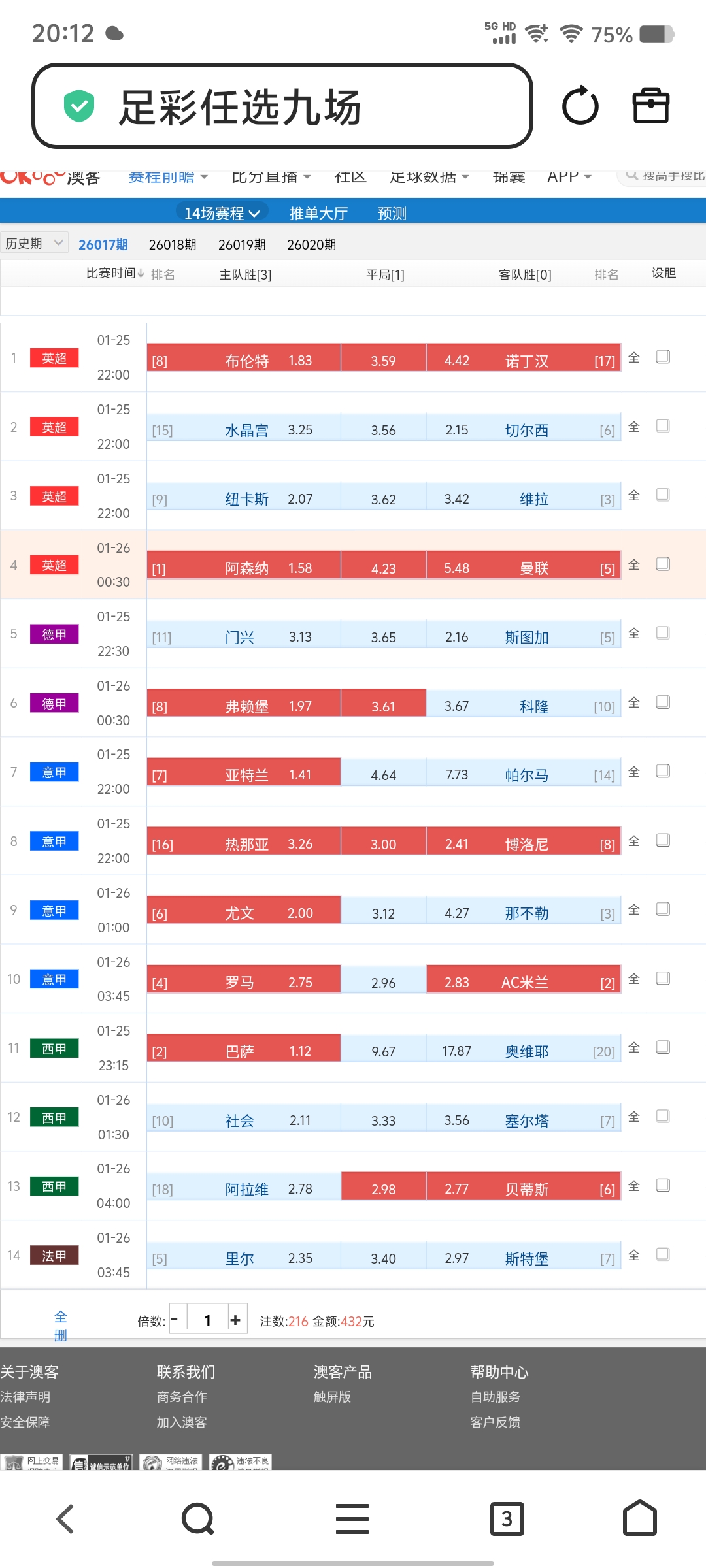The width and height of the screenshot is (706, 1568).
Task: Open the browser tabs switcher showing 3
Action: point(507,1518)
